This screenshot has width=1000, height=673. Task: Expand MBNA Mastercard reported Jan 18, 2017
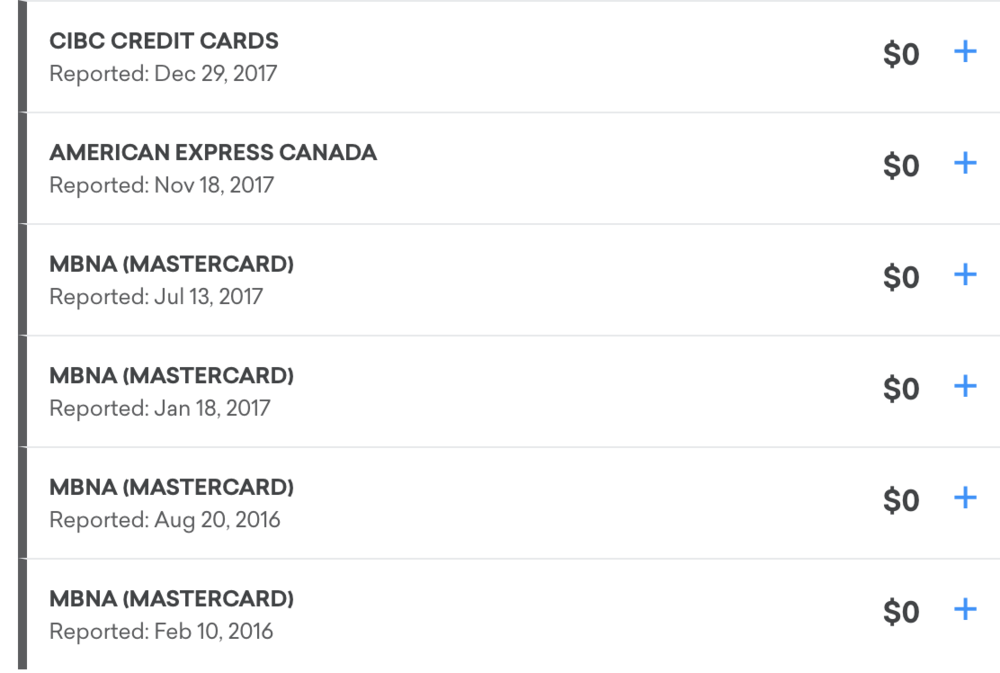(965, 386)
